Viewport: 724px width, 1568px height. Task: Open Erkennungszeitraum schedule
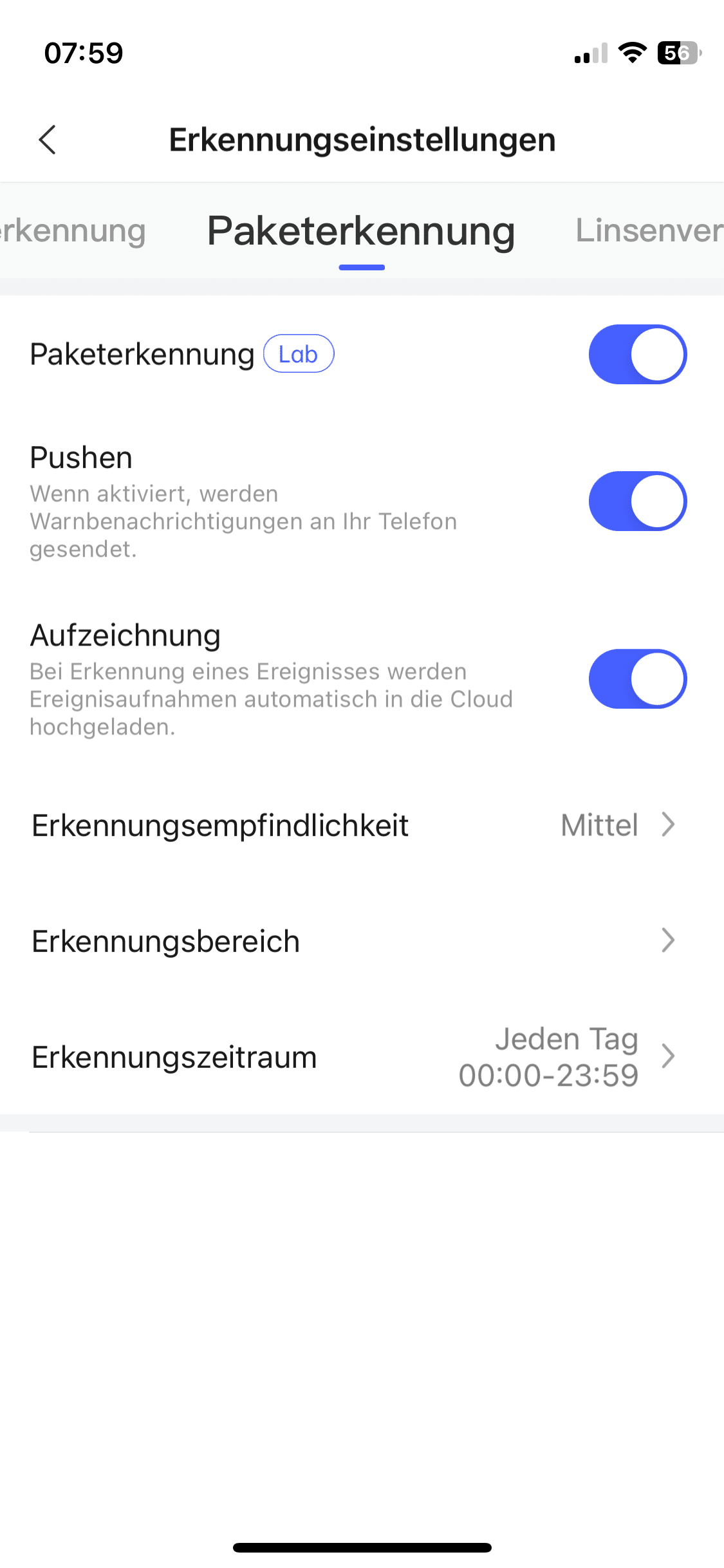(x=360, y=1057)
